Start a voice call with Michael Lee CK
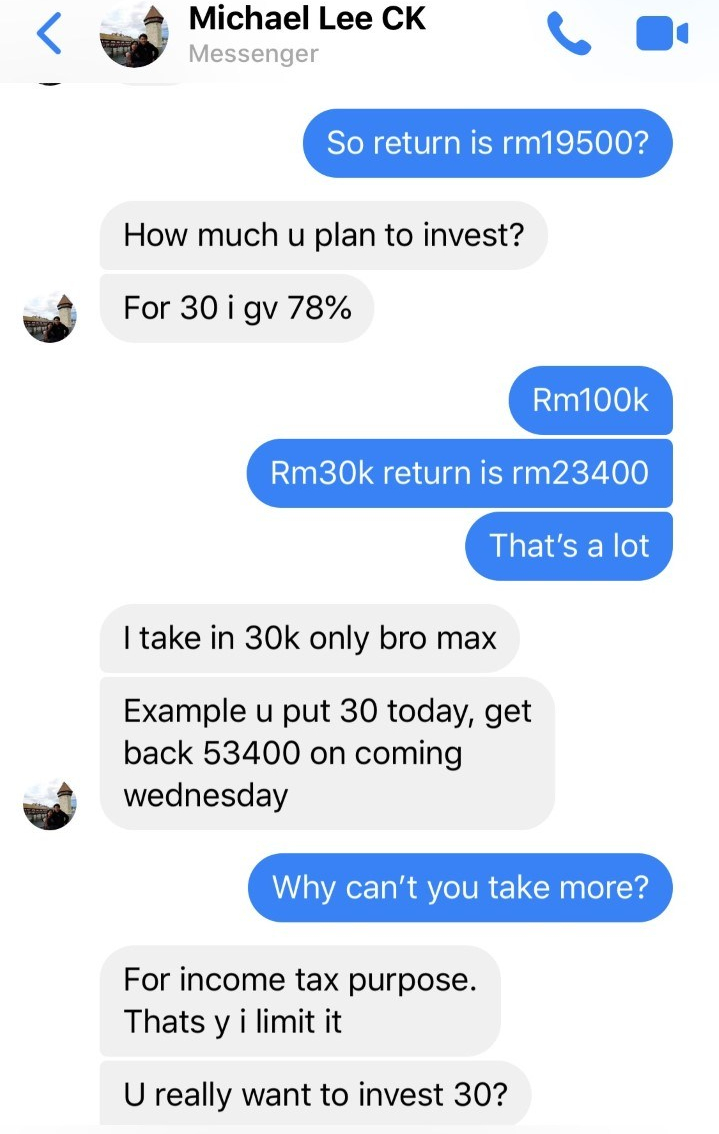Screen dimensions: 719x1134 point(570,35)
